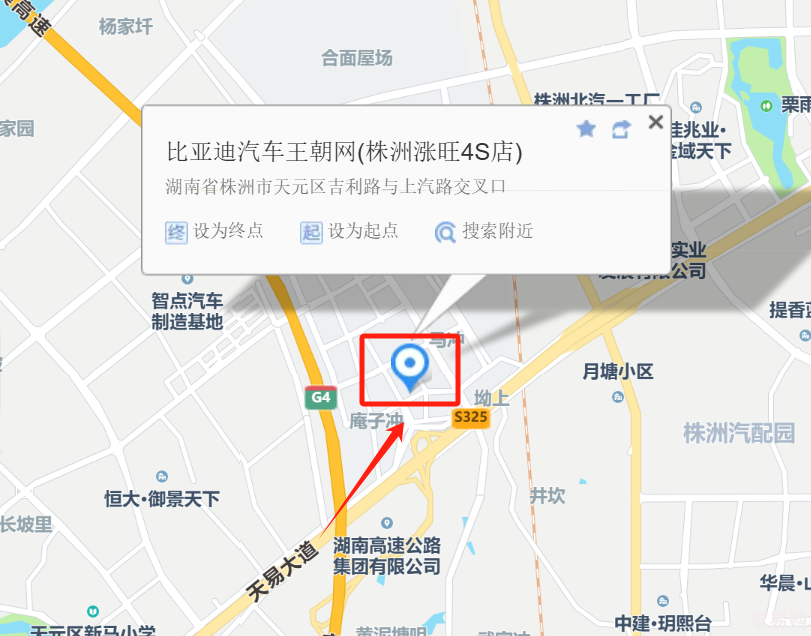Search nearby (搜索附近)

click(485, 231)
